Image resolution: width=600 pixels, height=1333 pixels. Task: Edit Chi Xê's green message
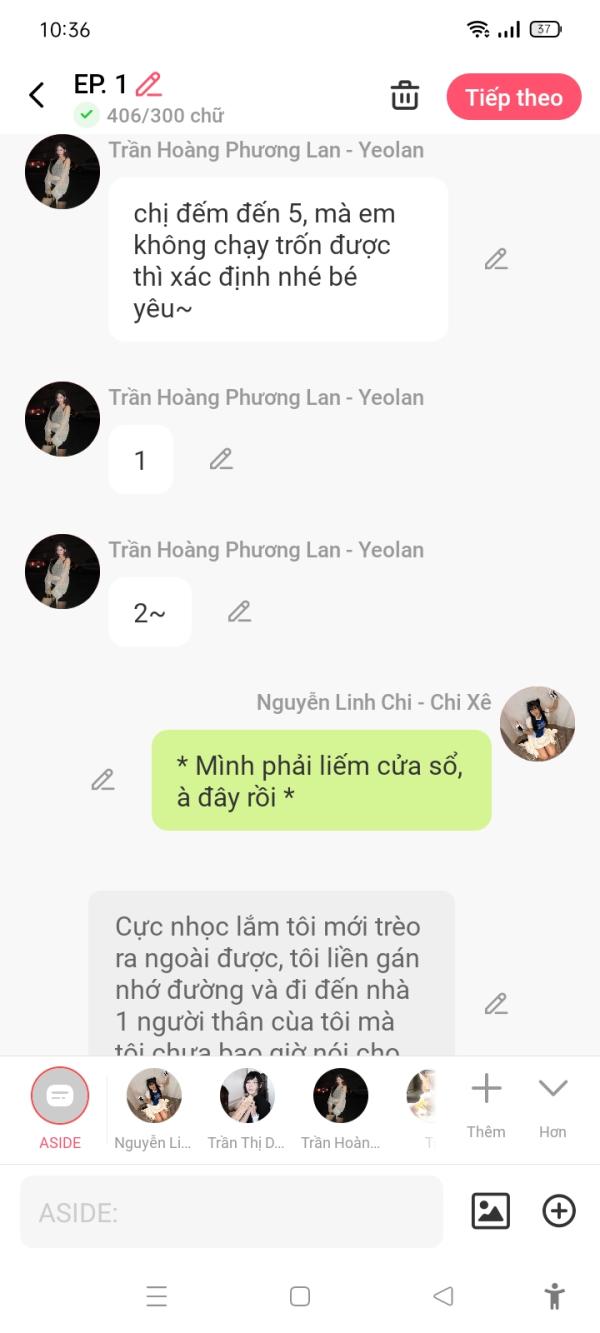coord(103,780)
